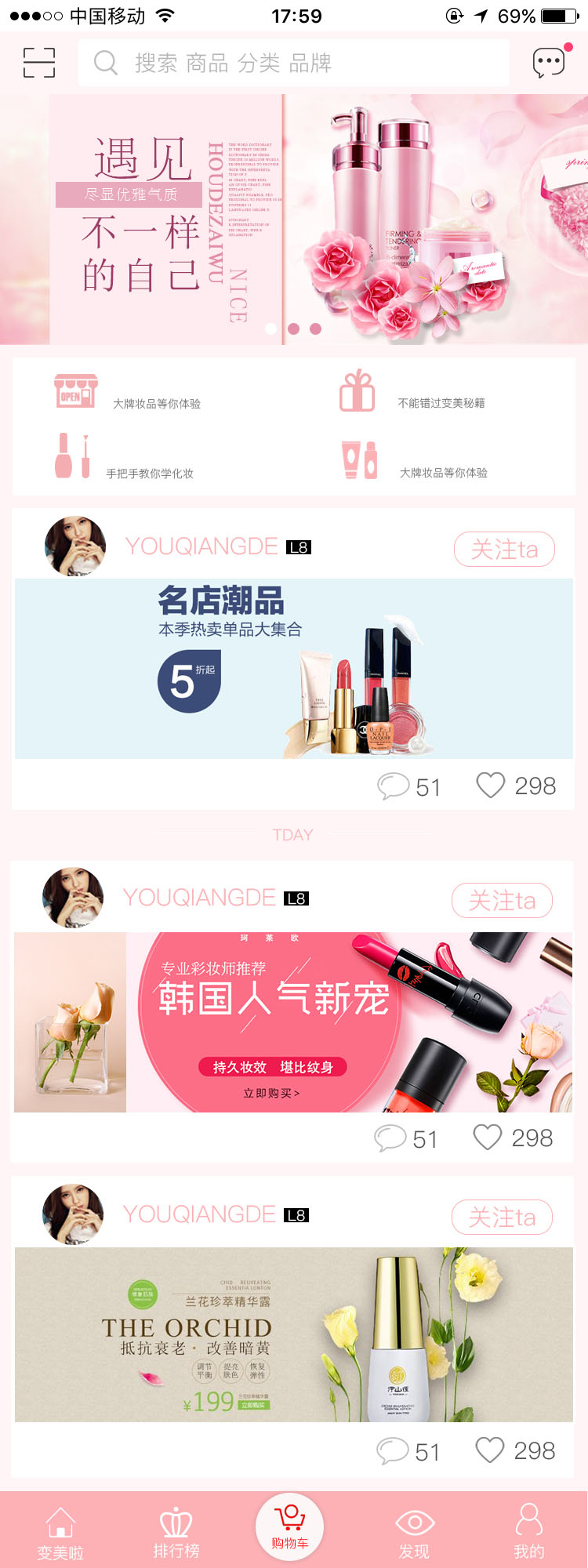Follow the user above the 名店潮品 banner
Image resolution: width=588 pixels, height=1568 pixels.
tap(504, 550)
